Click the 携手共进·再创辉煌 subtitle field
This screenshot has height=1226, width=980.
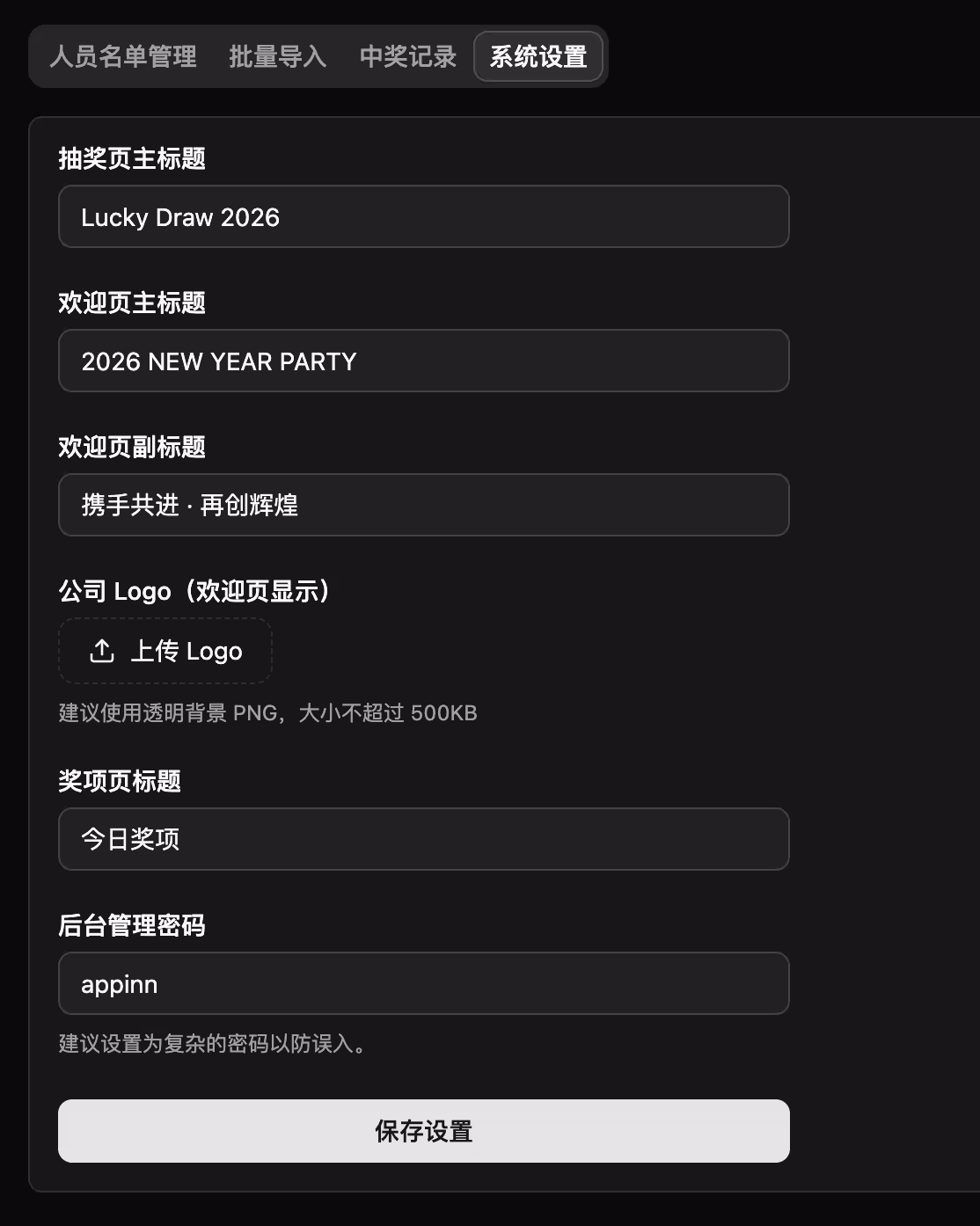423,505
